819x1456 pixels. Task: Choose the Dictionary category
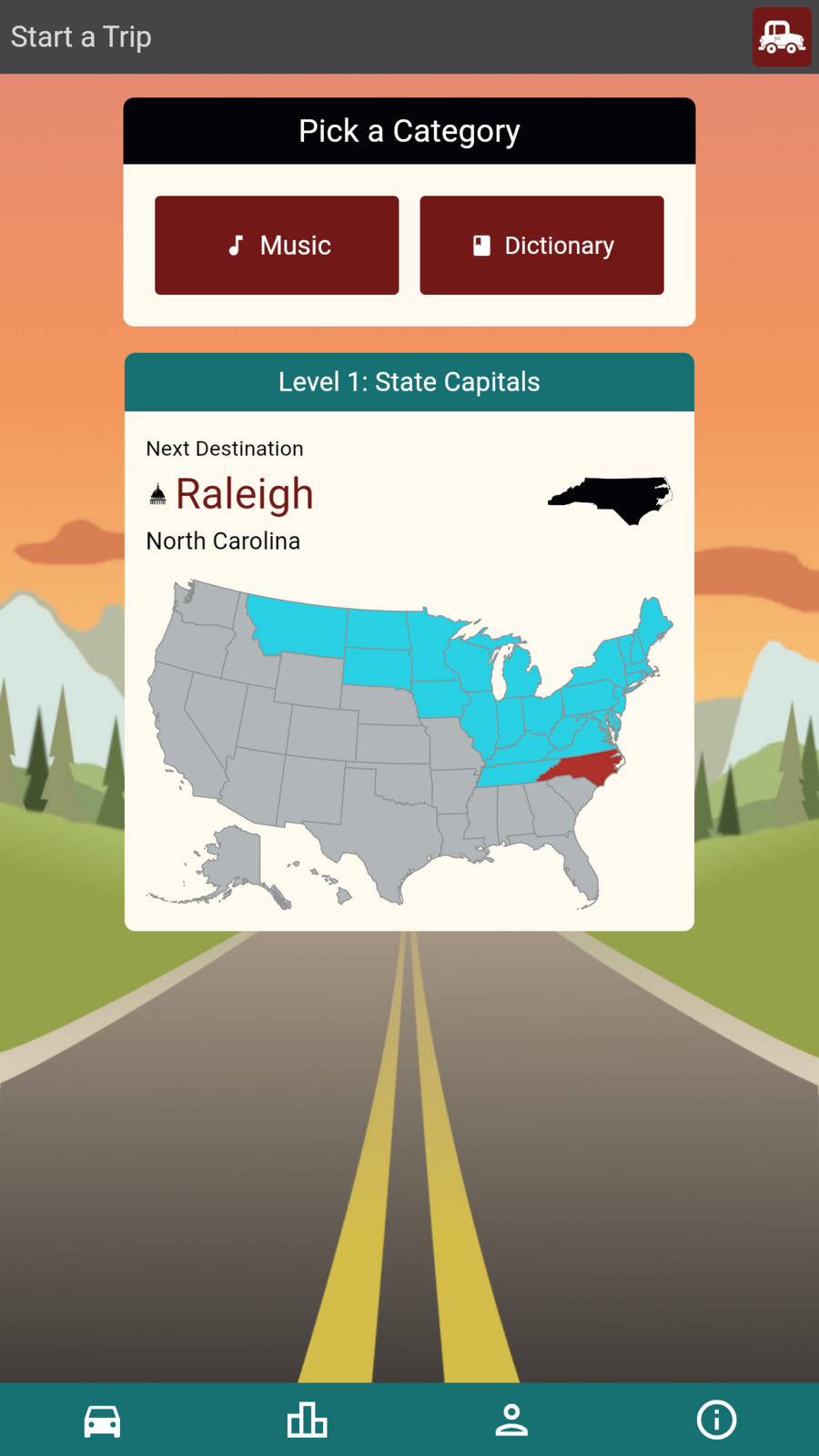(x=541, y=245)
